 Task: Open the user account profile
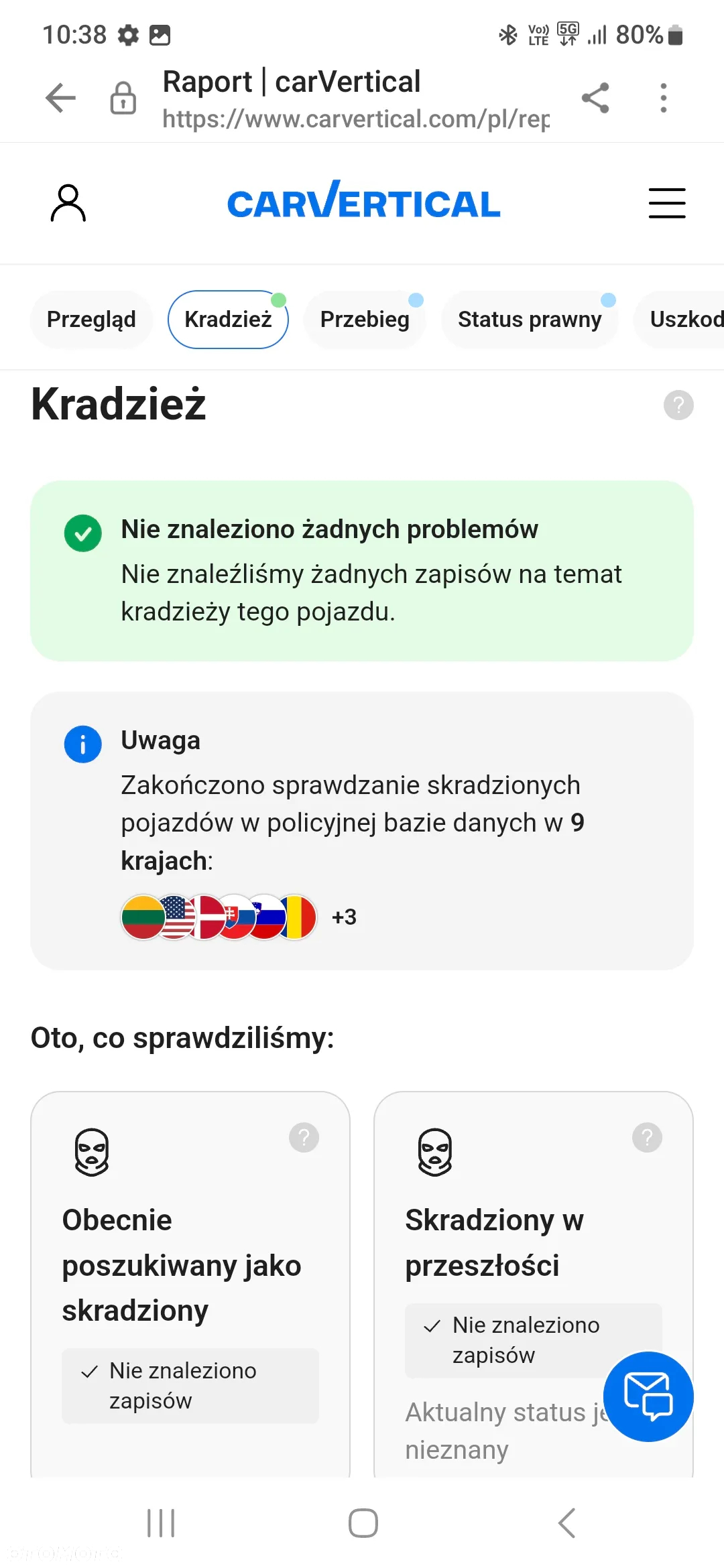68,203
